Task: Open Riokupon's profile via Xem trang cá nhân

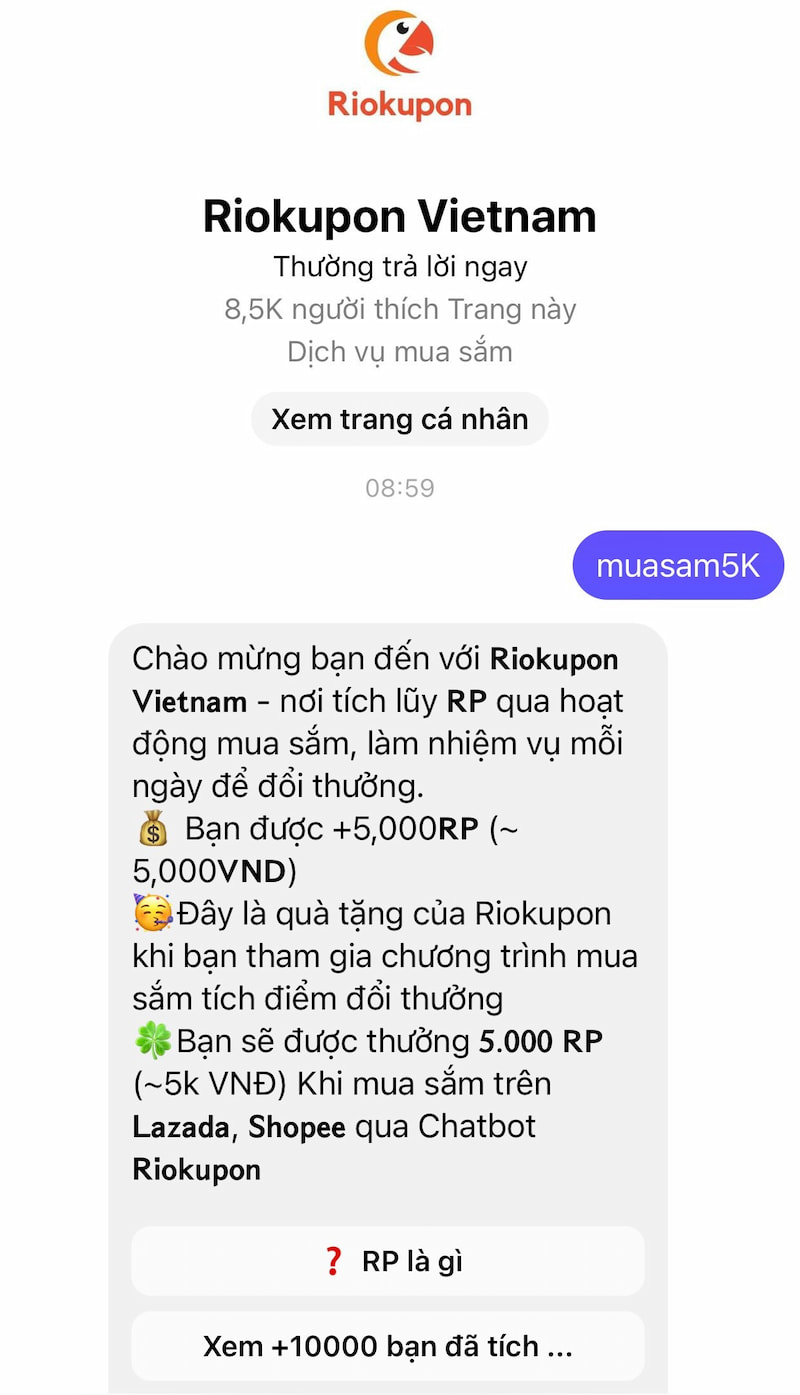Action: point(399,419)
